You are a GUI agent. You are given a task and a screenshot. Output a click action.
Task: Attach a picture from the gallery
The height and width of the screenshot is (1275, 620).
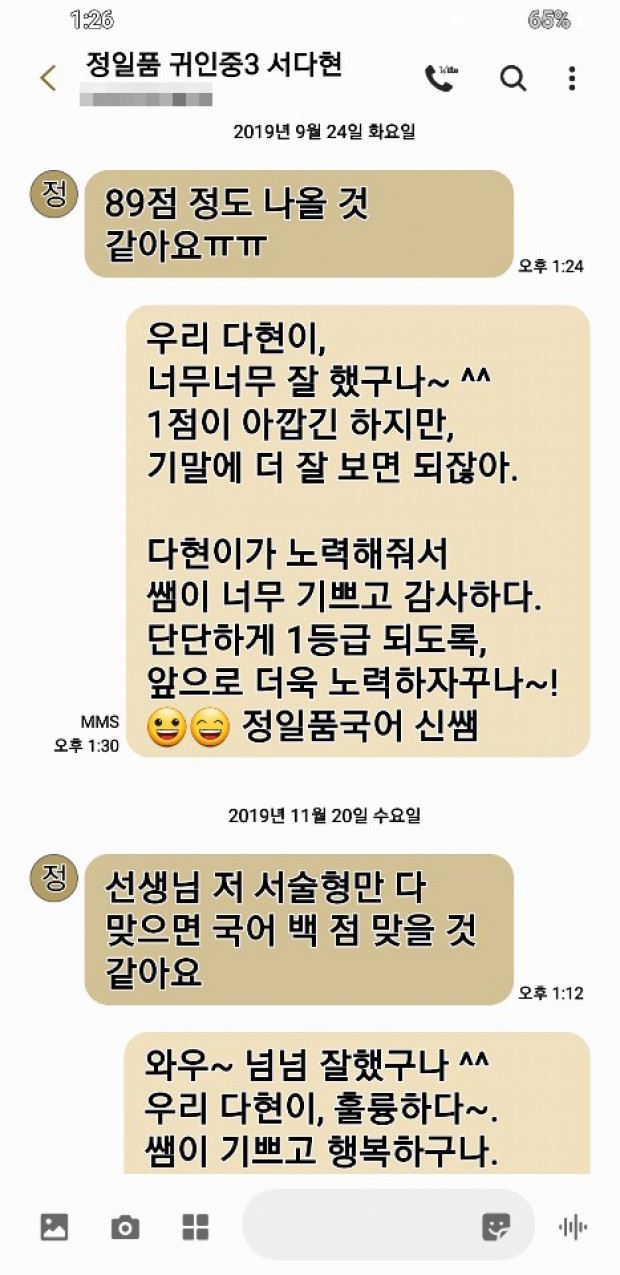tap(54, 1227)
